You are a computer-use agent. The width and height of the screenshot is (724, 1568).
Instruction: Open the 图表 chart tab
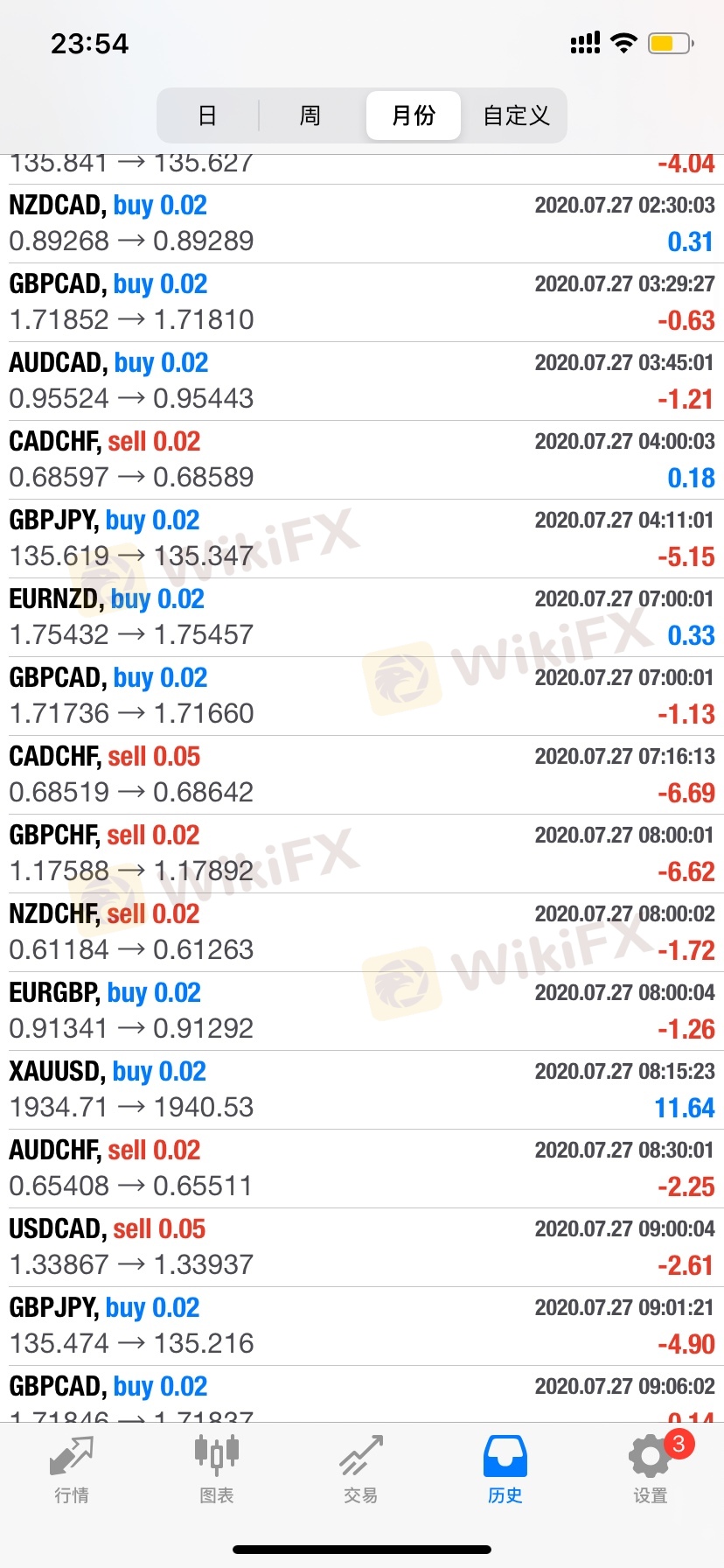tap(217, 1470)
